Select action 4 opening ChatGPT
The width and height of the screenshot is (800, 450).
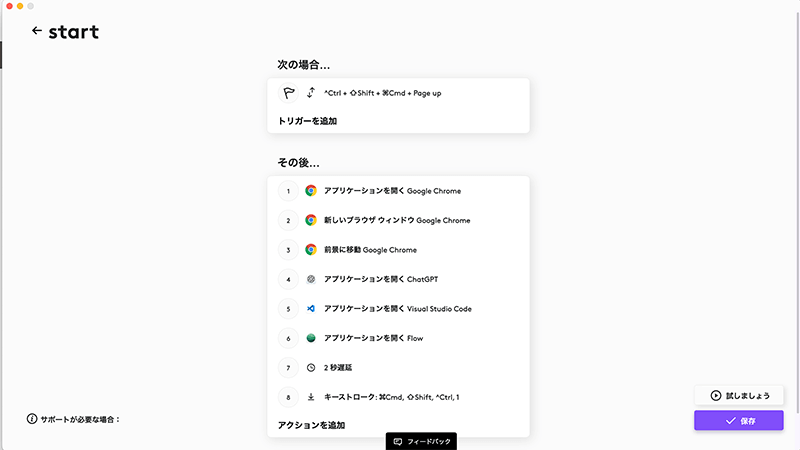382,279
